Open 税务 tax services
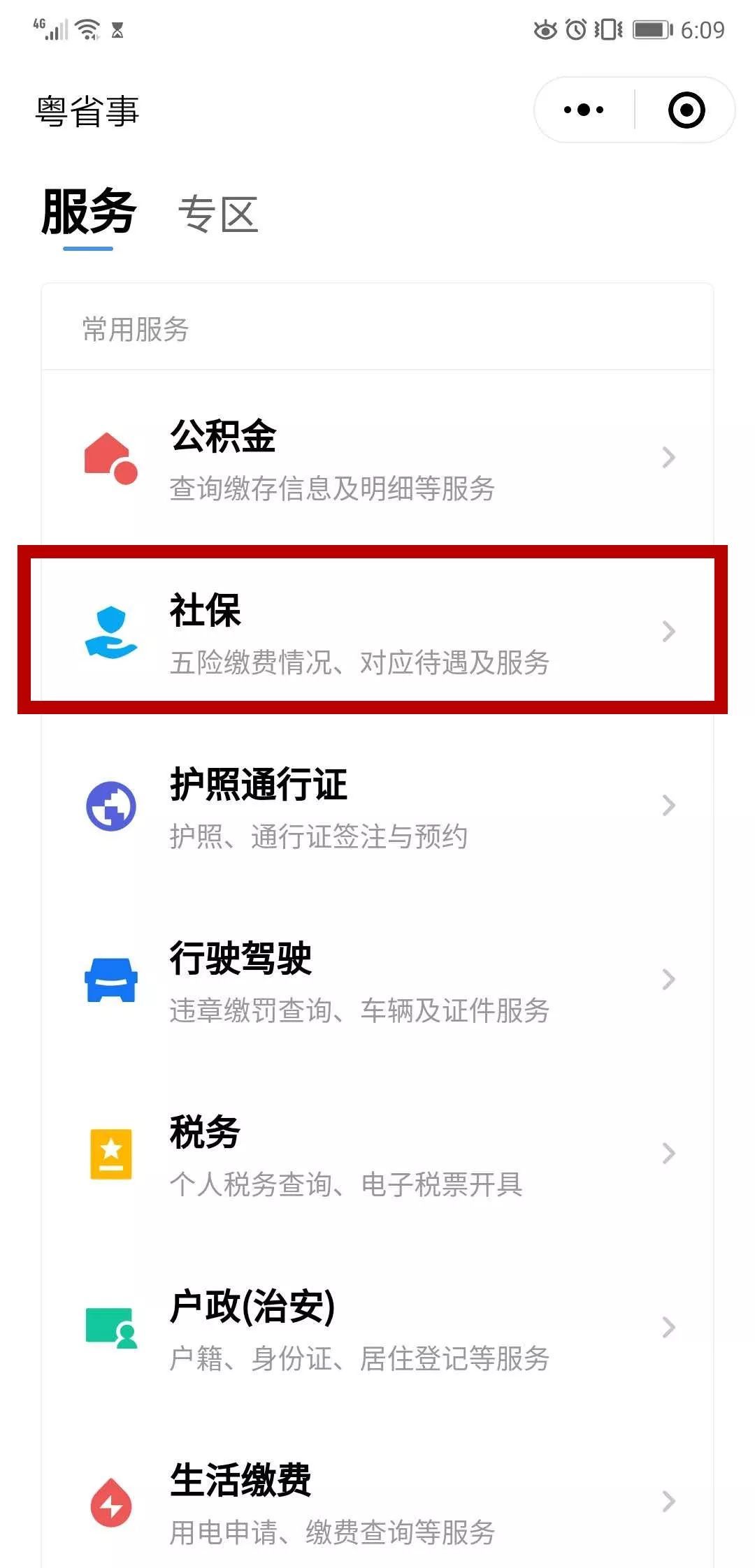The image size is (755, 1568). [377, 1154]
